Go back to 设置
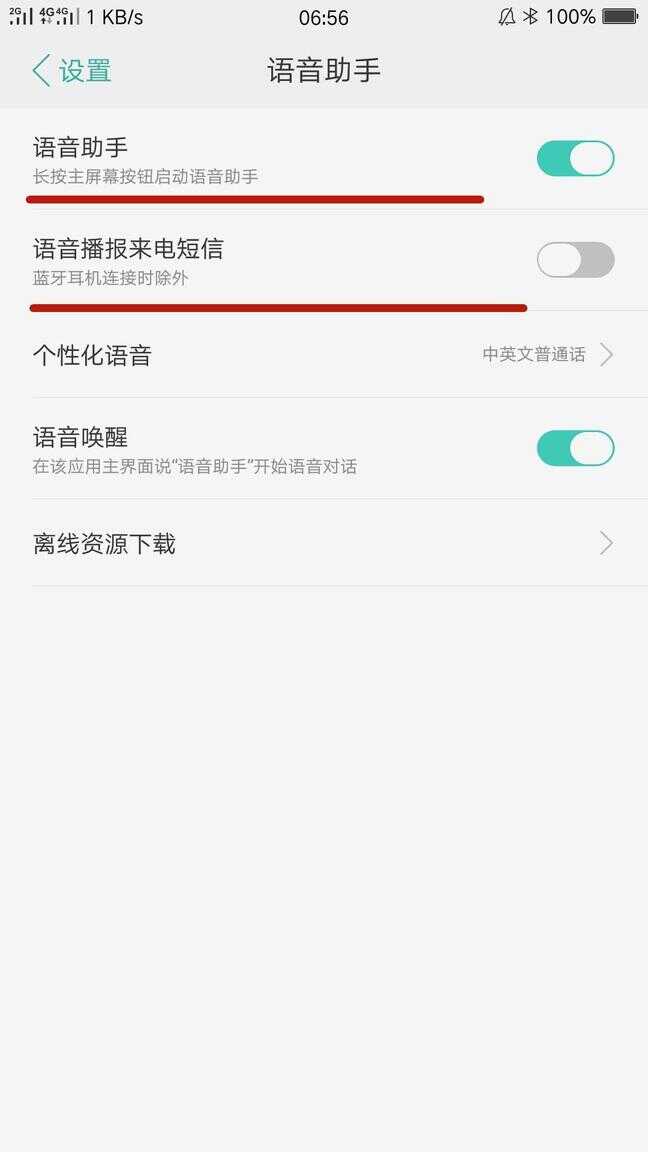This screenshot has width=648, height=1152. coord(72,71)
